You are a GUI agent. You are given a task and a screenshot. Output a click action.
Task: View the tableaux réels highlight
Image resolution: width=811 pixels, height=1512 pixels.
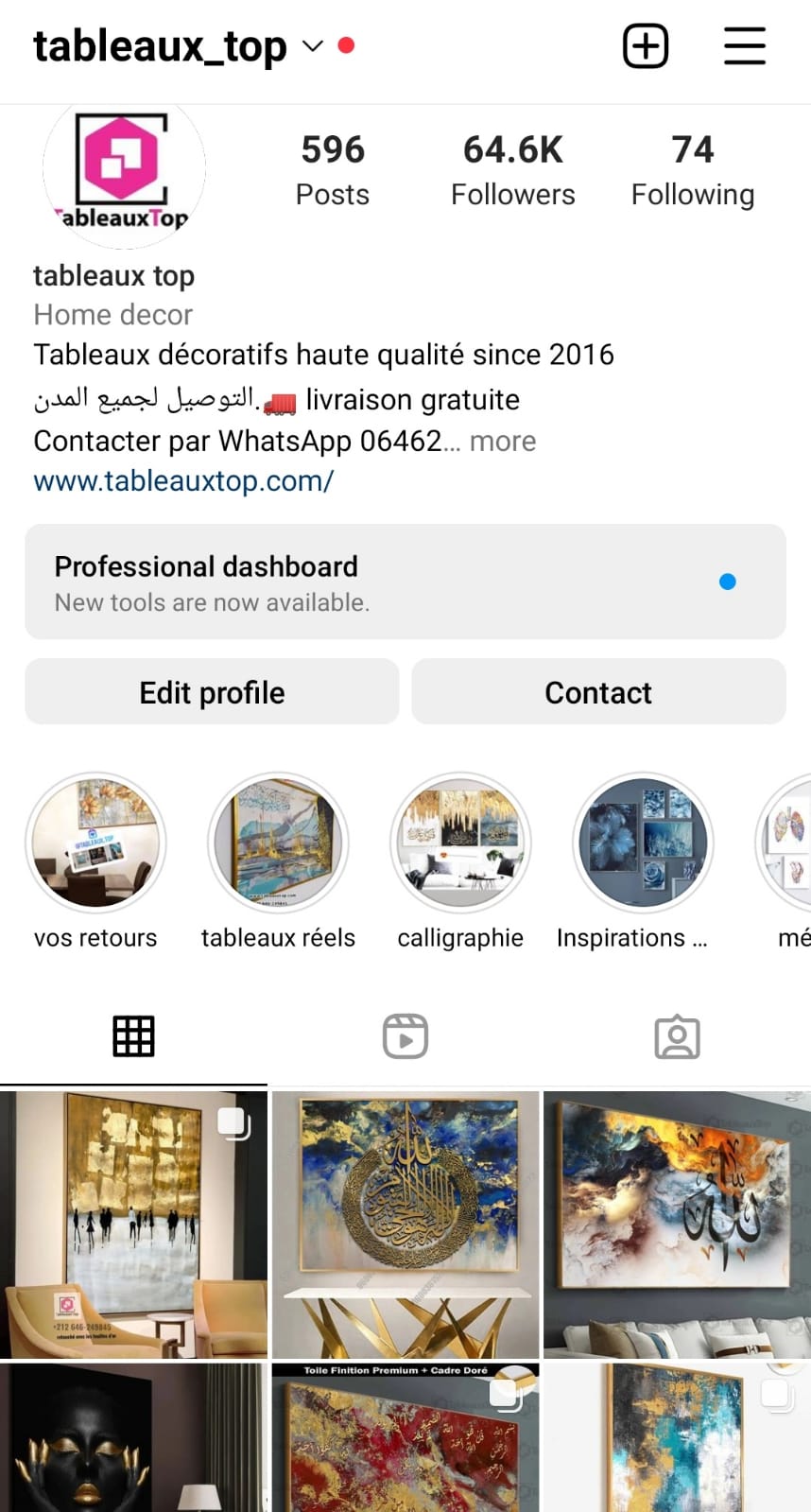pos(278,843)
